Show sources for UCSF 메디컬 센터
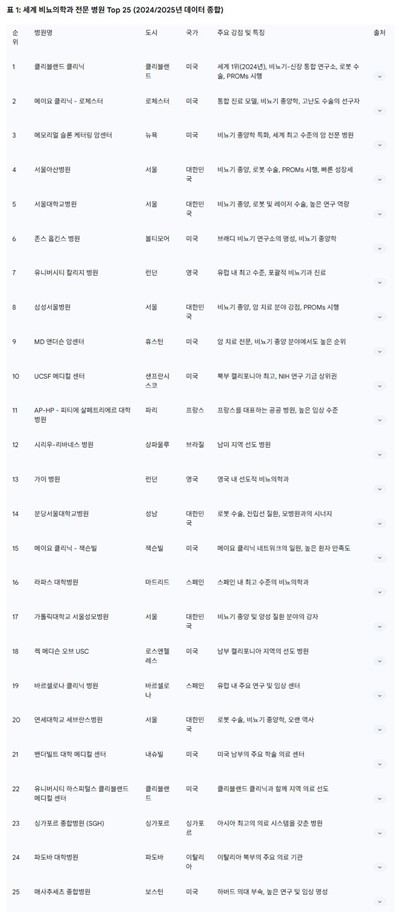The height and width of the screenshot is (912, 399). [380, 386]
